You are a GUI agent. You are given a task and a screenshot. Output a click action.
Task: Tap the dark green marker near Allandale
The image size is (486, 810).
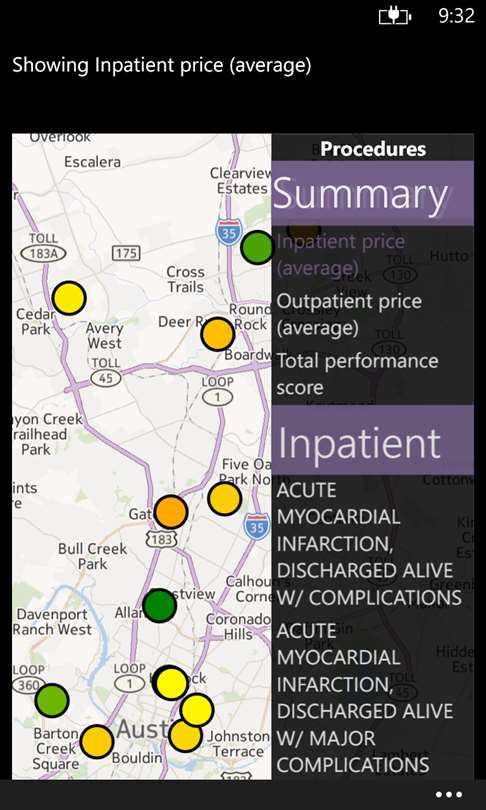[x=160, y=605]
